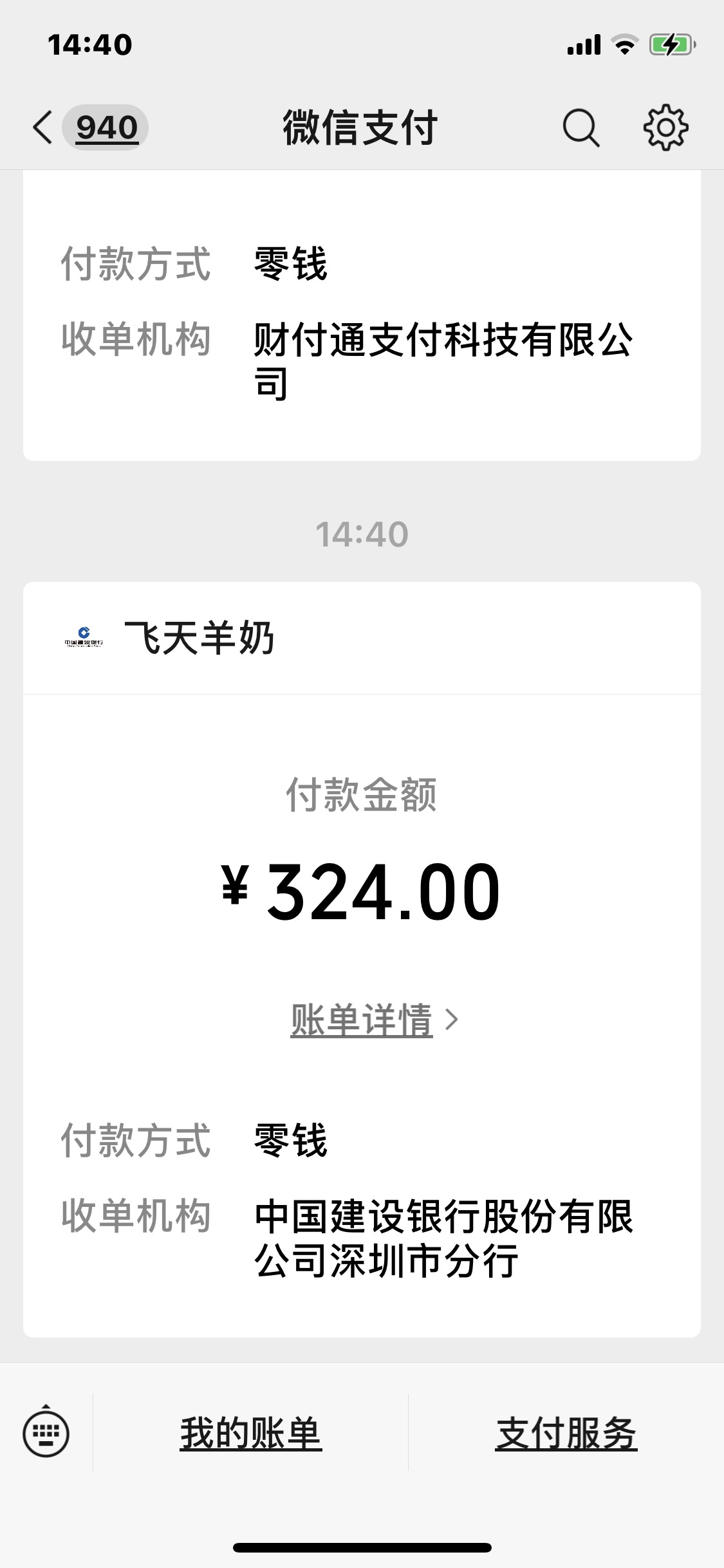Open the settings gear
This screenshot has height=1568, width=724.
[x=665, y=127]
